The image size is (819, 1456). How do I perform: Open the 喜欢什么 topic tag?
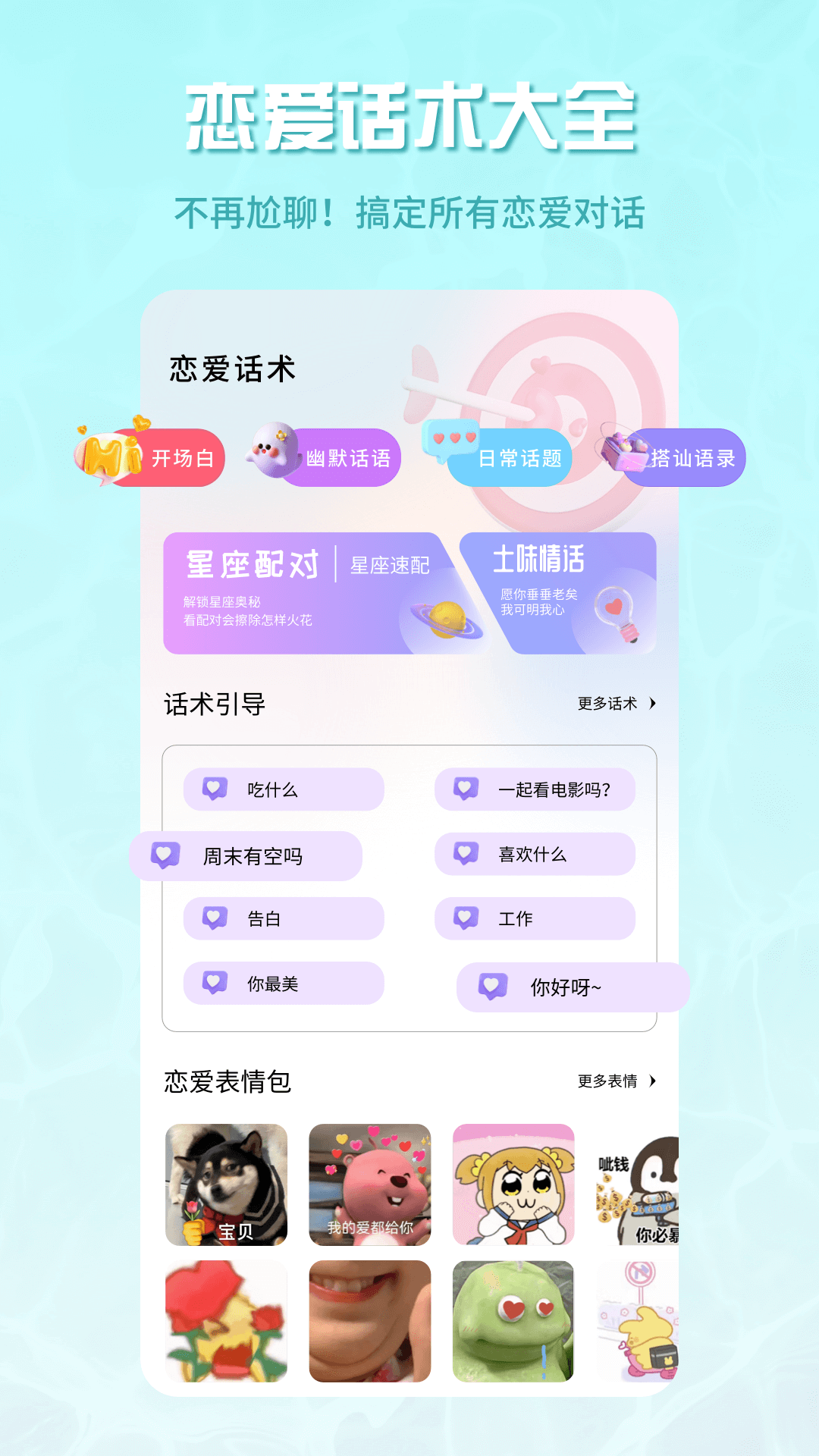(x=535, y=854)
